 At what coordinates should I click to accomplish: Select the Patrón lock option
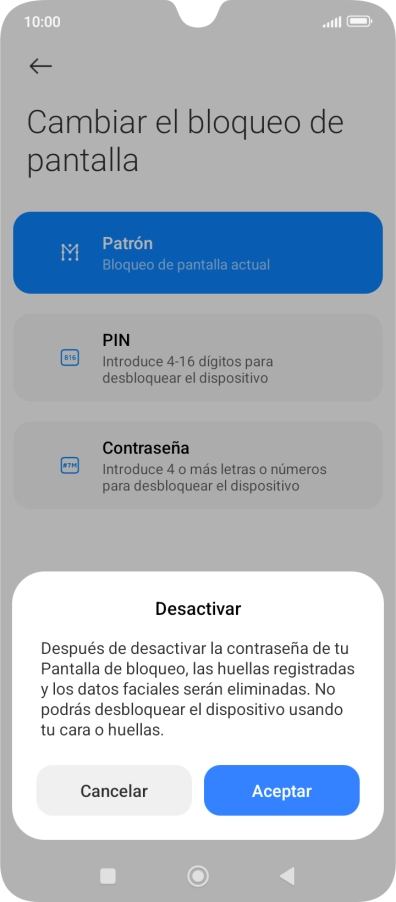(x=198, y=253)
